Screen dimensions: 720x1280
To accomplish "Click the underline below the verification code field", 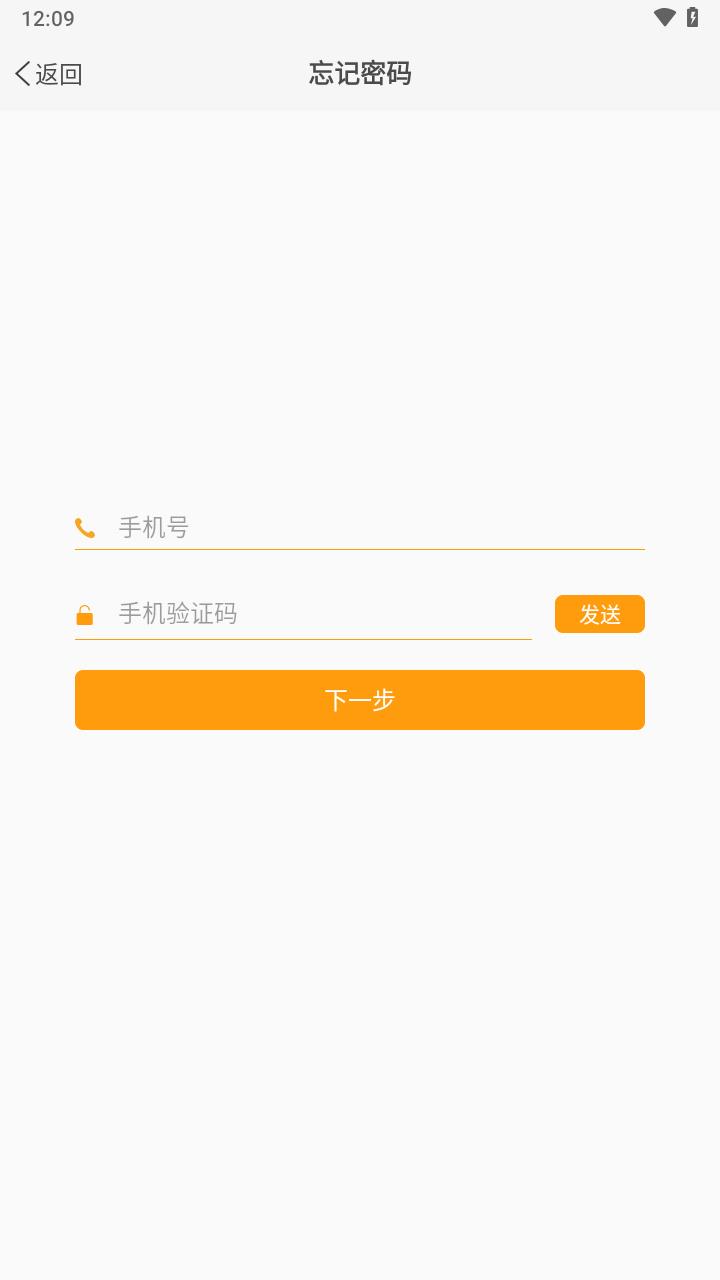I will tap(300, 637).
